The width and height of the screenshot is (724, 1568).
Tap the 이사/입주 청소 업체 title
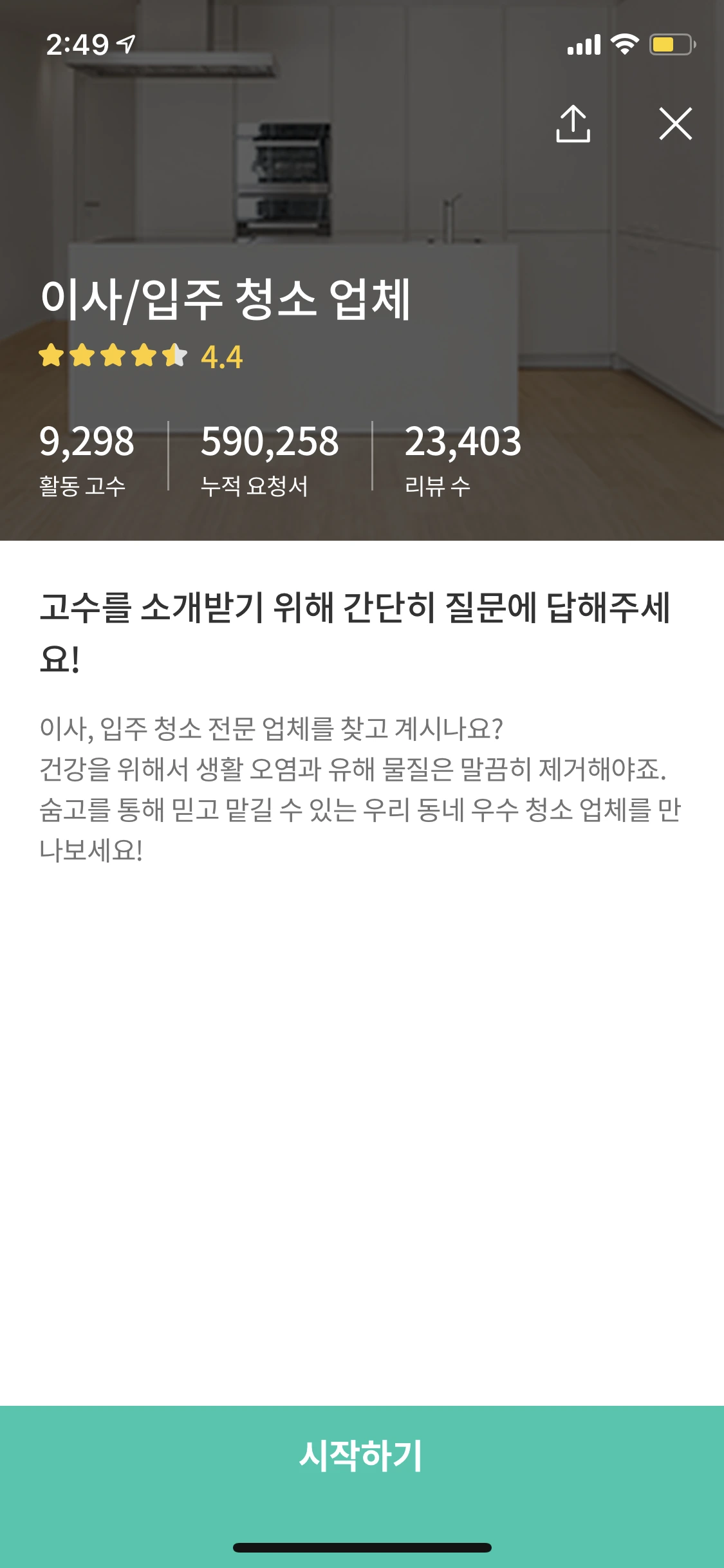[x=227, y=299]
